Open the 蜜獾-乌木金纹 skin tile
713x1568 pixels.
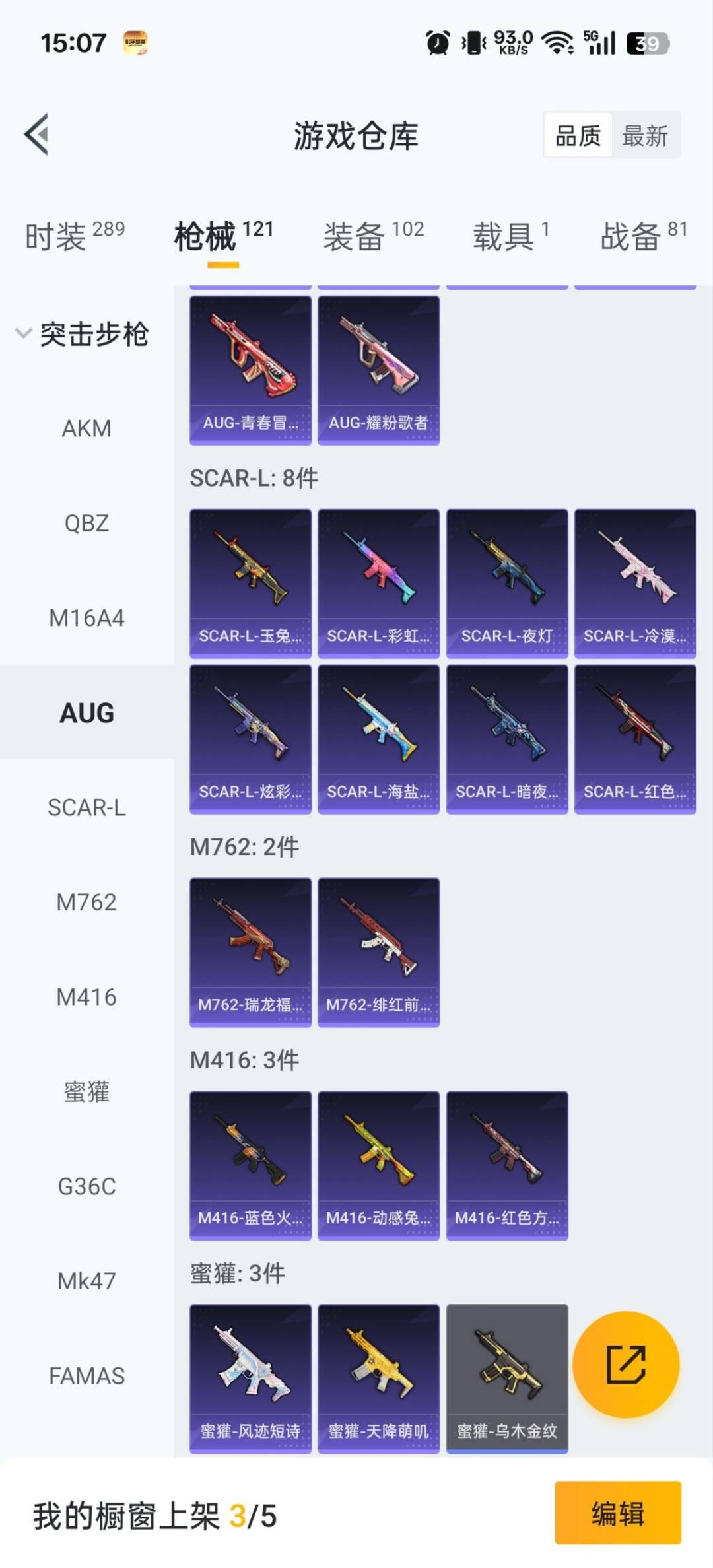[x=506, y=1378]
